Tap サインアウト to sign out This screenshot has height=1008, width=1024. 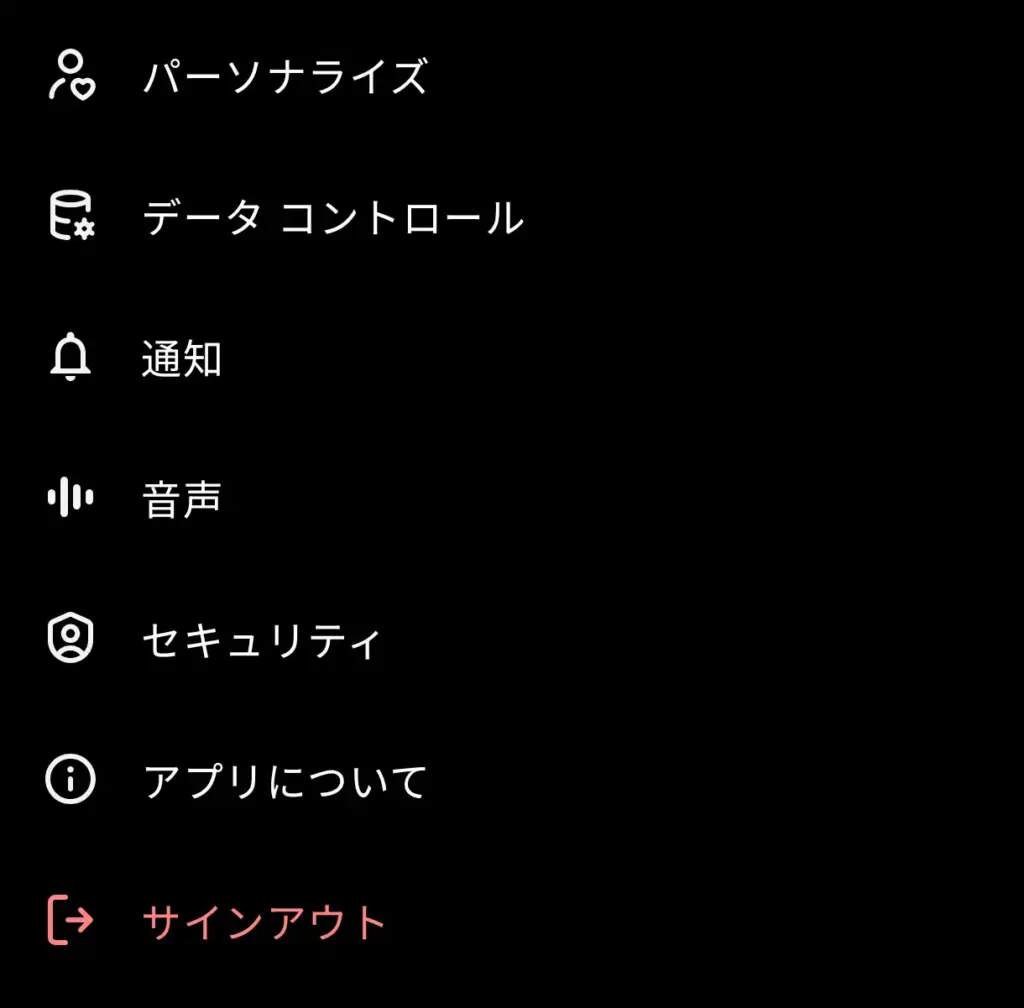click(x=264, y=922)
